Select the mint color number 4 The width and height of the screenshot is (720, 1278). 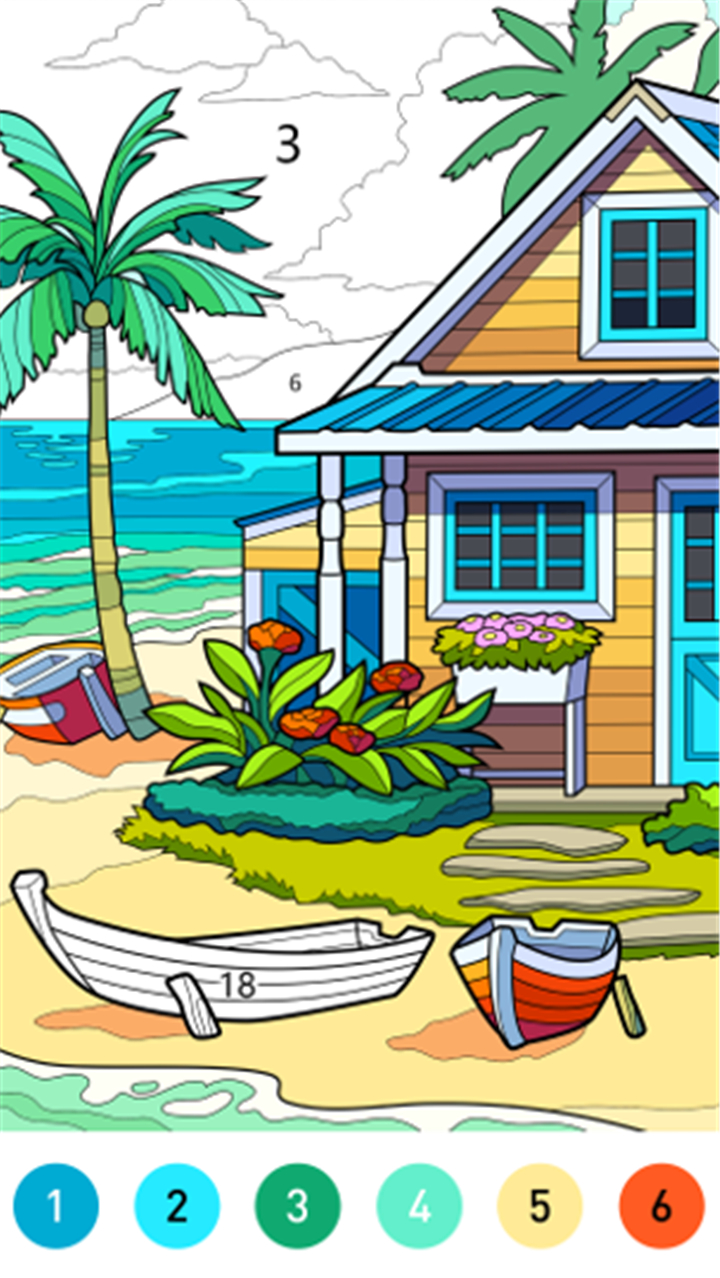pyautogui.click(x=419, y=1206)
